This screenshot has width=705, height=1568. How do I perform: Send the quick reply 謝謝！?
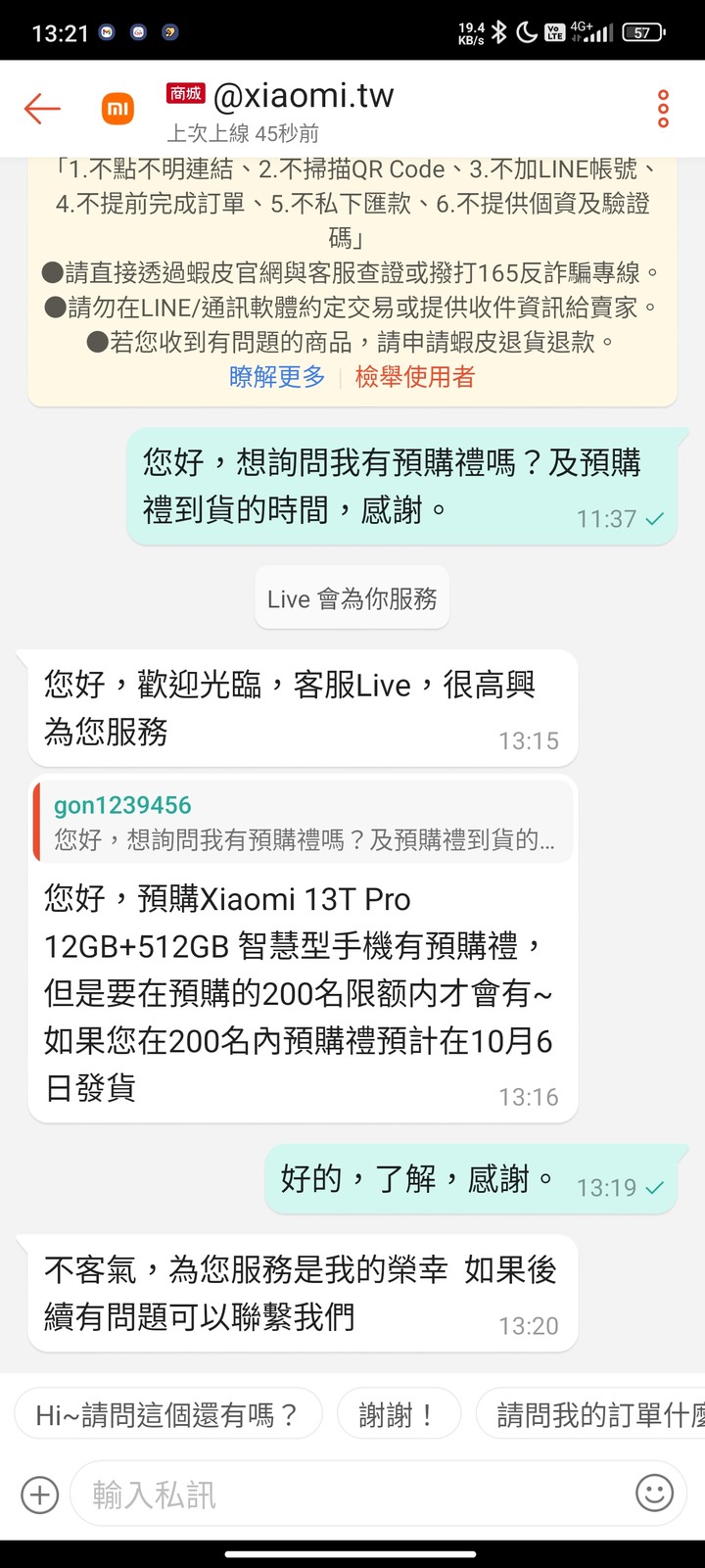point(399,1414)
